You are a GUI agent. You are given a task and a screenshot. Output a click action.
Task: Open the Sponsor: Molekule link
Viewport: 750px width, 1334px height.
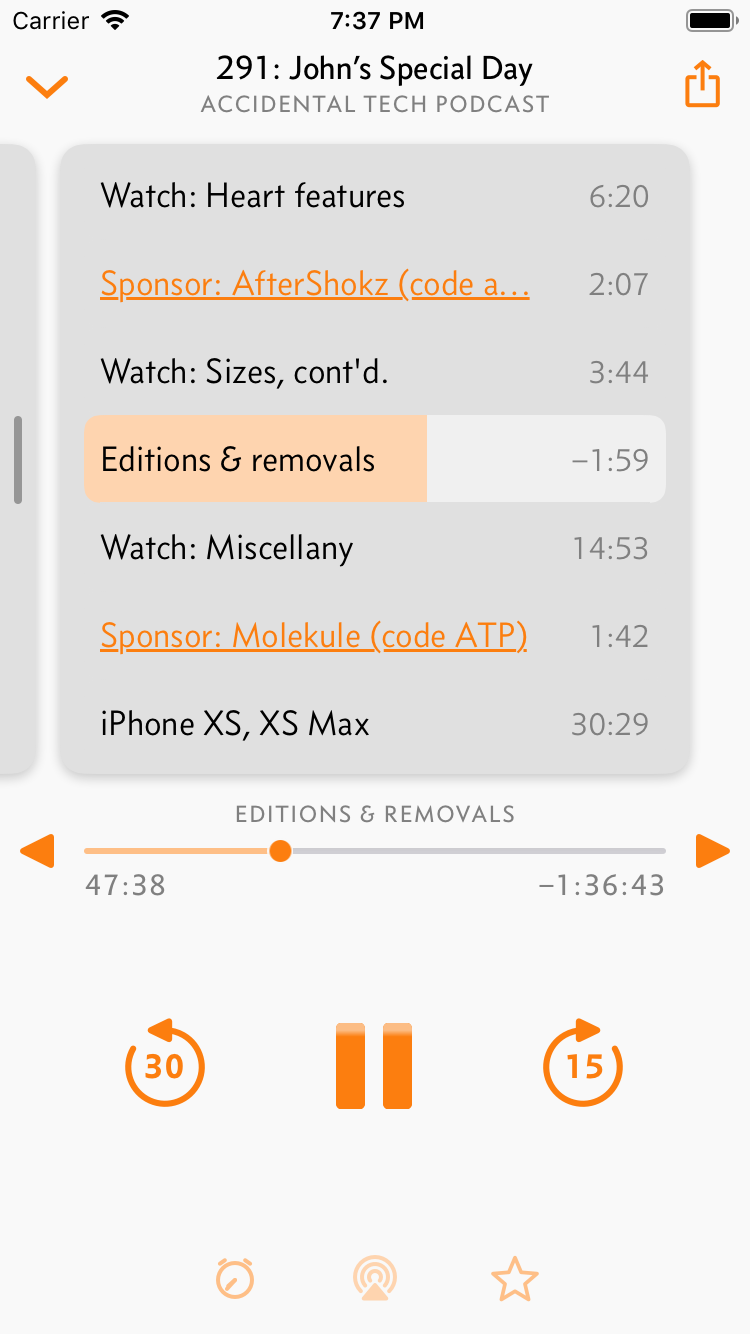click(x=314, y=636)
